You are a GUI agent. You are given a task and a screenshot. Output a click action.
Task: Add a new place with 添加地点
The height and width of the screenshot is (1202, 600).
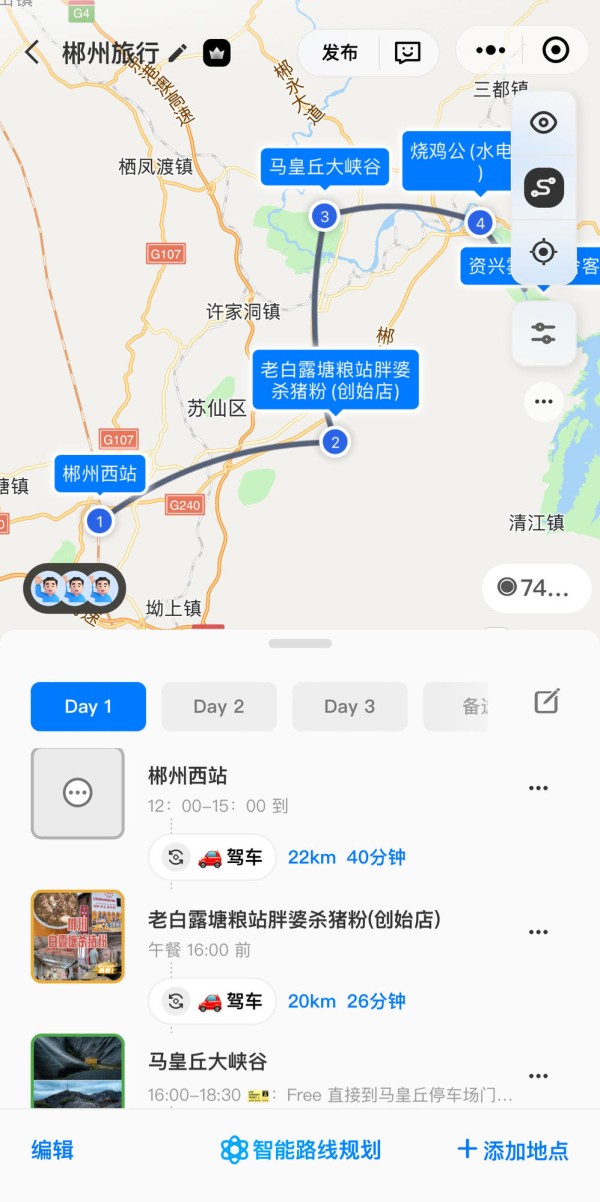pyautogui.click(x=512, y=1150)
